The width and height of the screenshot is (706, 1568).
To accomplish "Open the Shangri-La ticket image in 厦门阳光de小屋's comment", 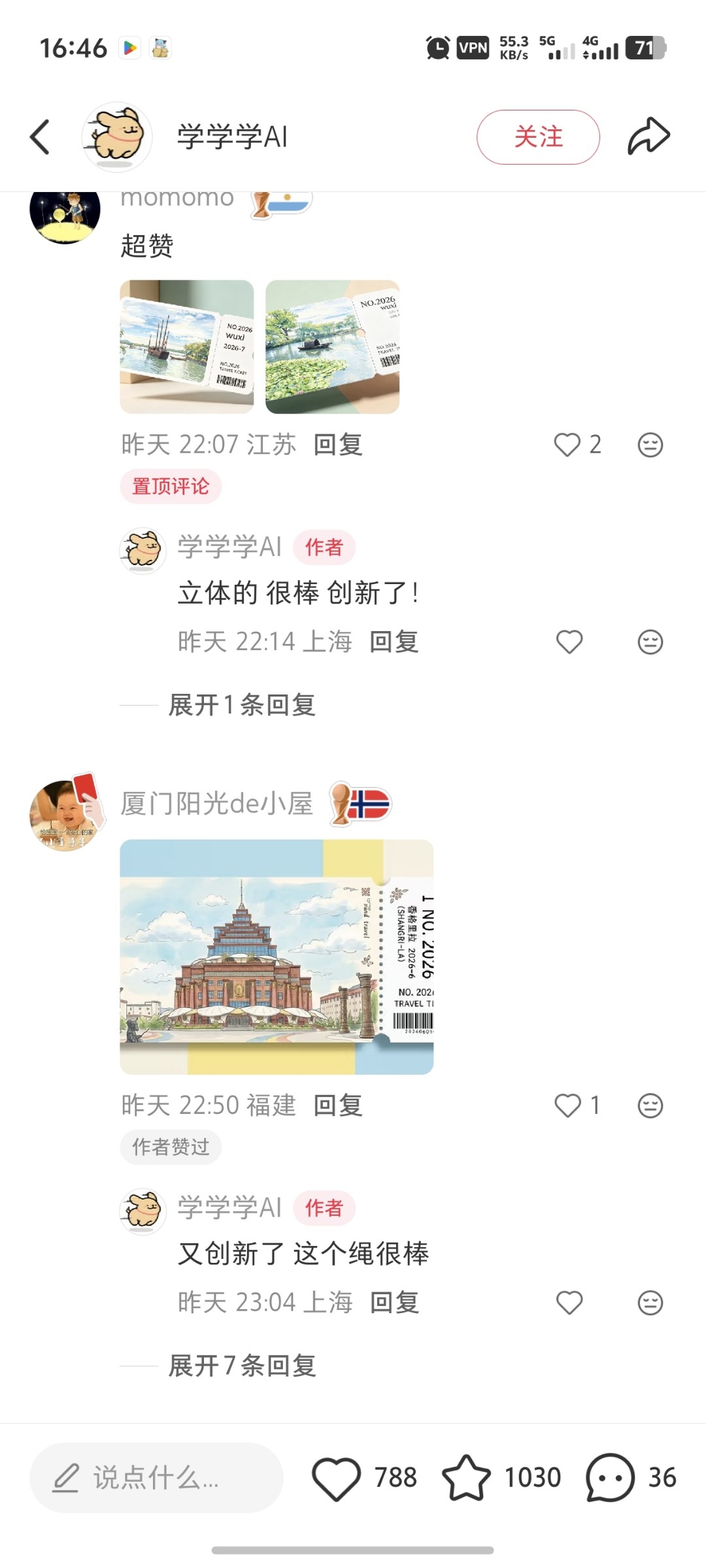I will coord(277,957).
